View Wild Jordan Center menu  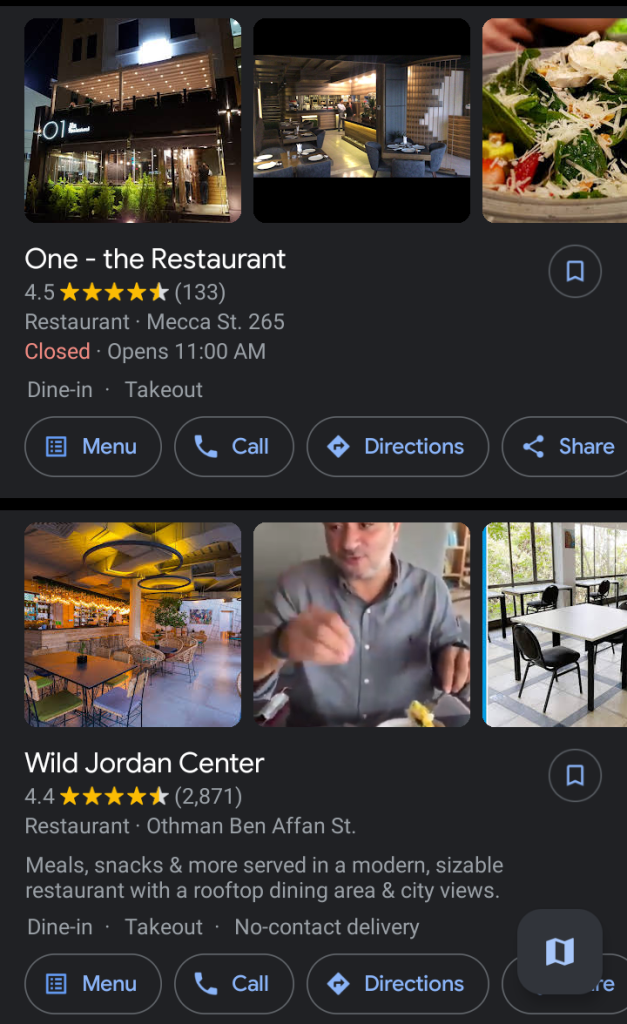pyautogui.click(x=93, y=984)
